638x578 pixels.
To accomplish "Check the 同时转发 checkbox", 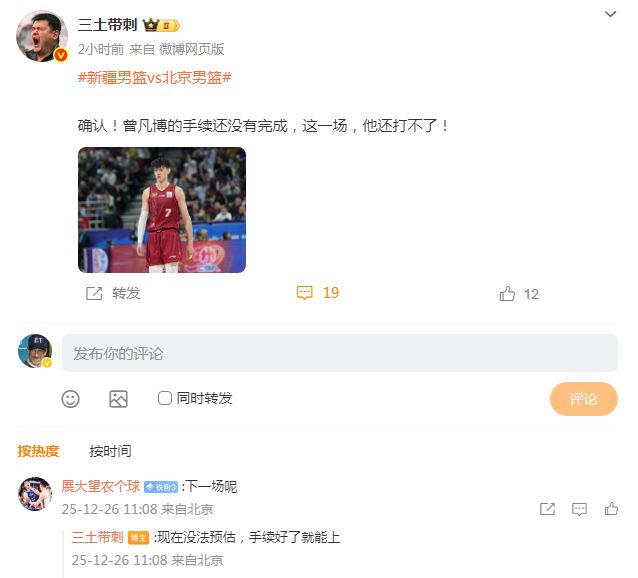I will [165, 398].
